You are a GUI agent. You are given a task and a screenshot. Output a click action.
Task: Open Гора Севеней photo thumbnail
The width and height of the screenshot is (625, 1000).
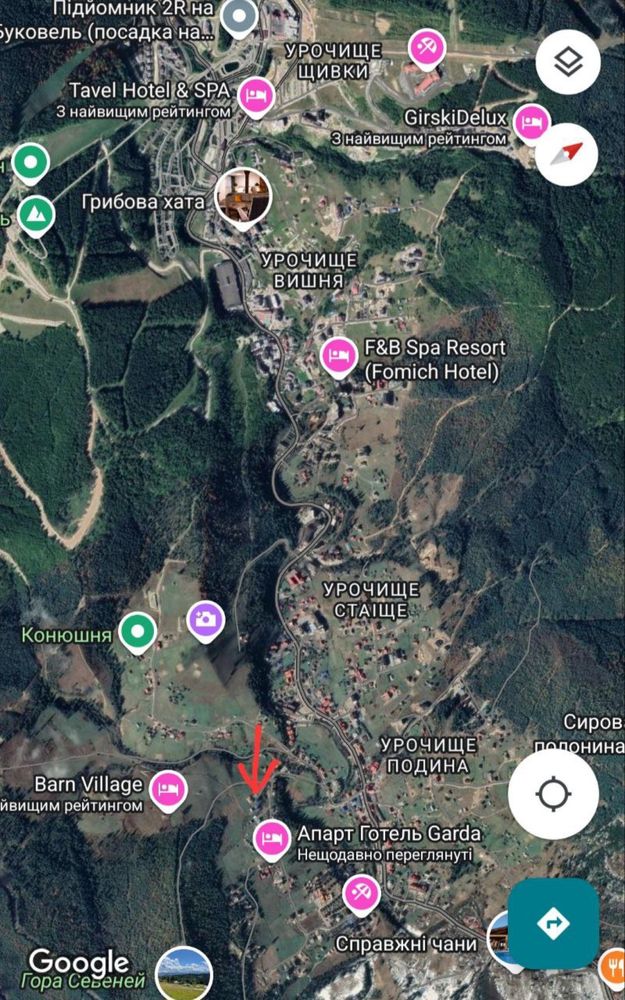(184, 974)
